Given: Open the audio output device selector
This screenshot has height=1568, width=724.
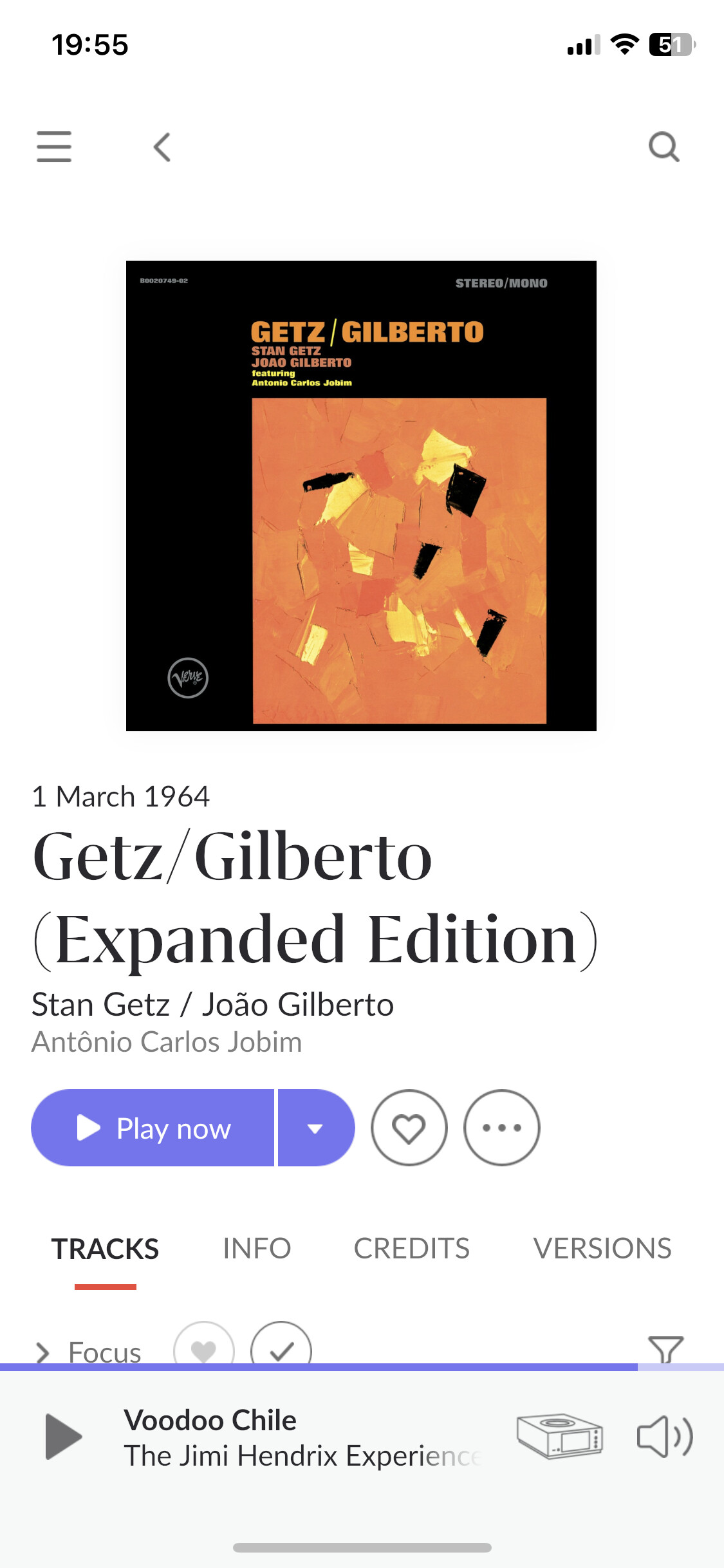Looking at the screenshot, I should pos(559,1436).
